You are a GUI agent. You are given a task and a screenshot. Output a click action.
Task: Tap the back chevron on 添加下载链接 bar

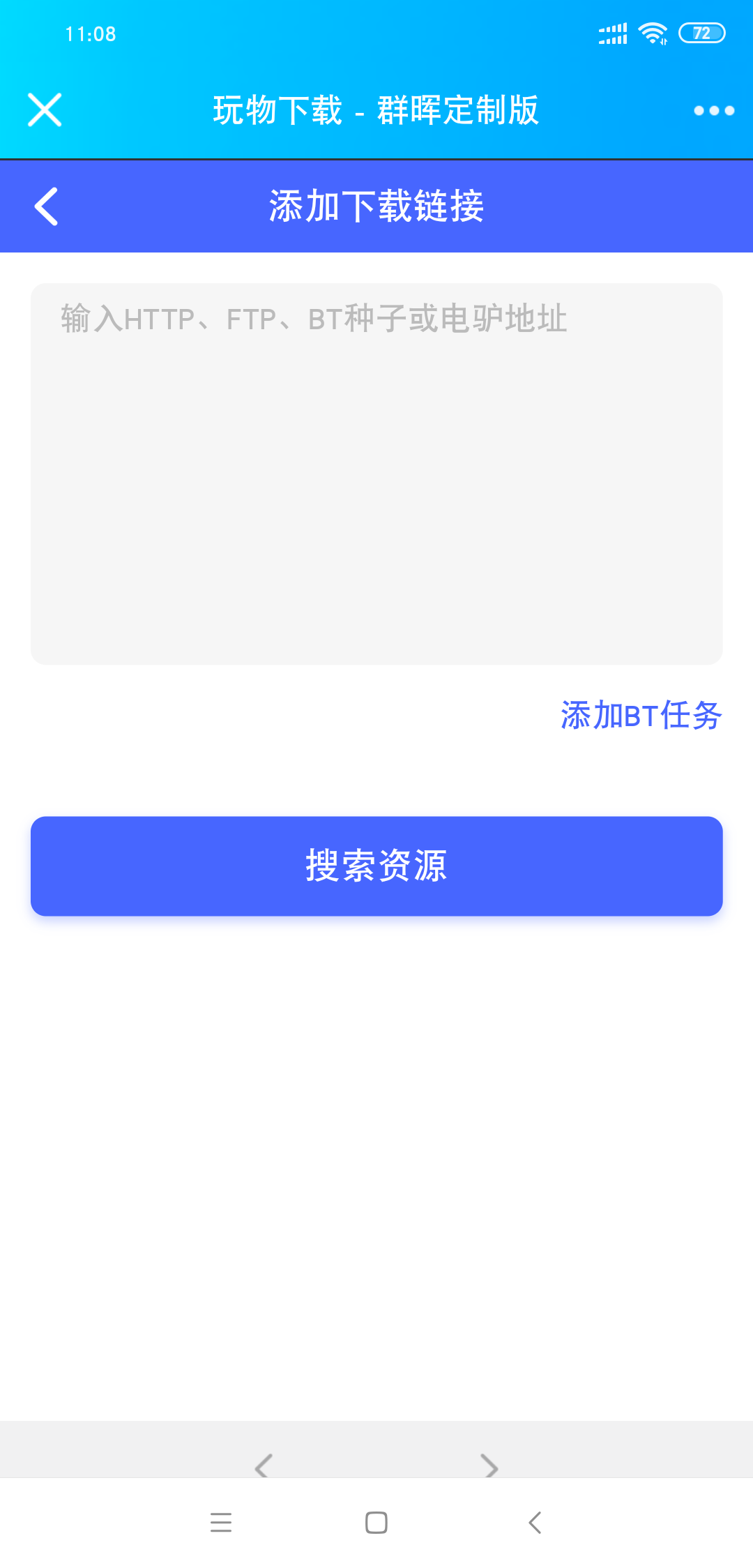(x=46, y=206)
